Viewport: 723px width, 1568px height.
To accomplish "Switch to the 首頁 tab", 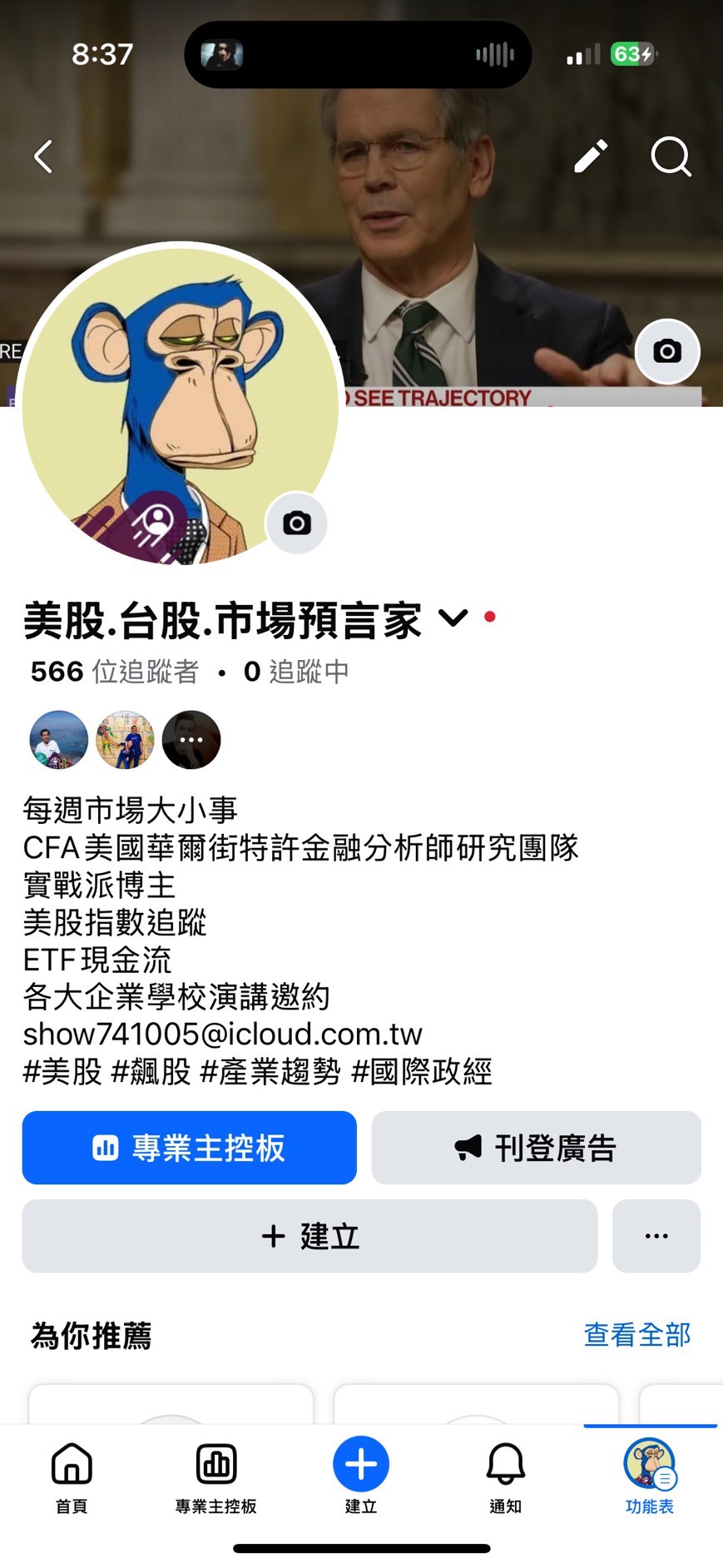I will click(x=72, y=1477).
